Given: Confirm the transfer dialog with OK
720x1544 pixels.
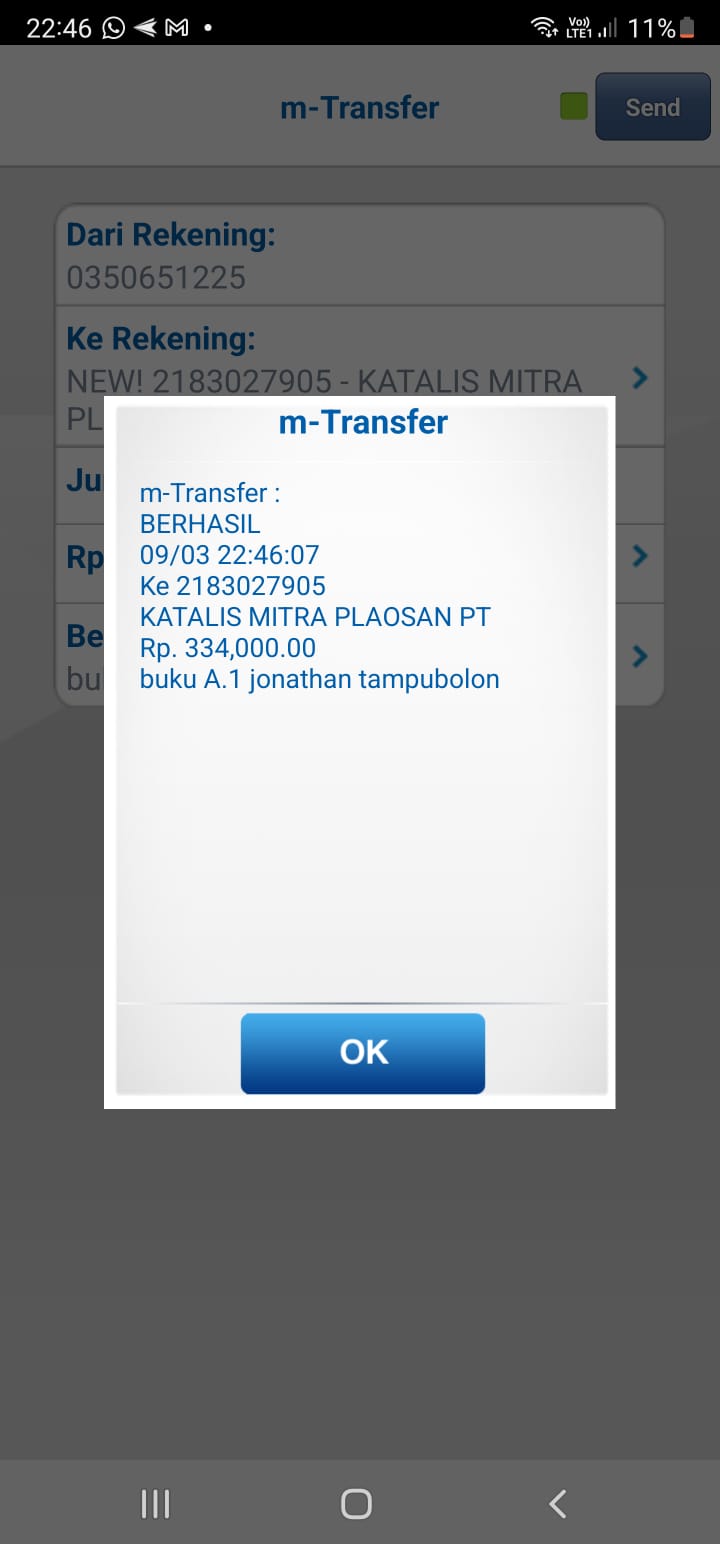Looking at the screenshot, I should pos(363,1053).
